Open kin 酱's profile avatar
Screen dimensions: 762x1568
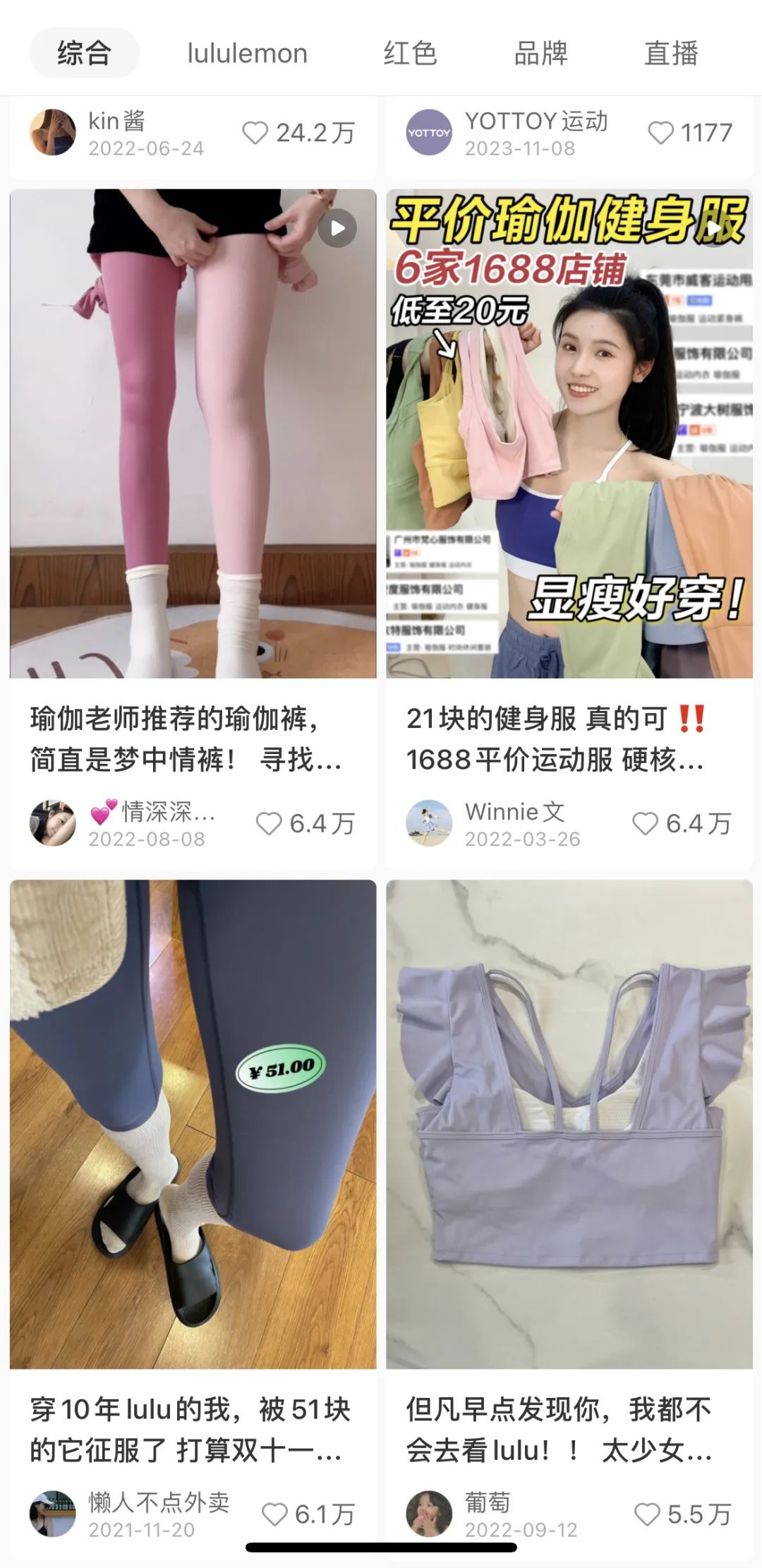pos(53,132)
